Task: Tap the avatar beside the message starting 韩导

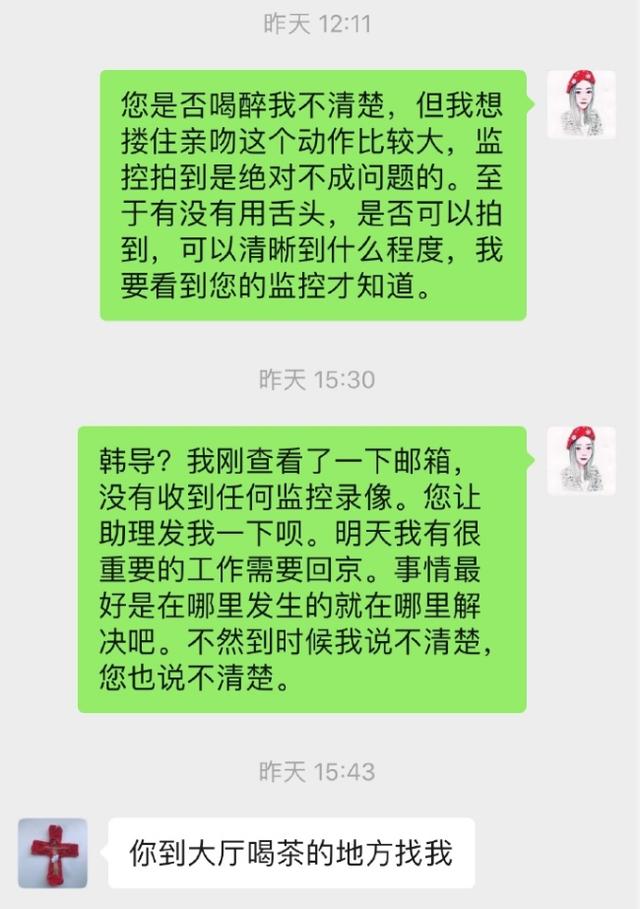Action: pyautogui.click(x=581, y=460)
